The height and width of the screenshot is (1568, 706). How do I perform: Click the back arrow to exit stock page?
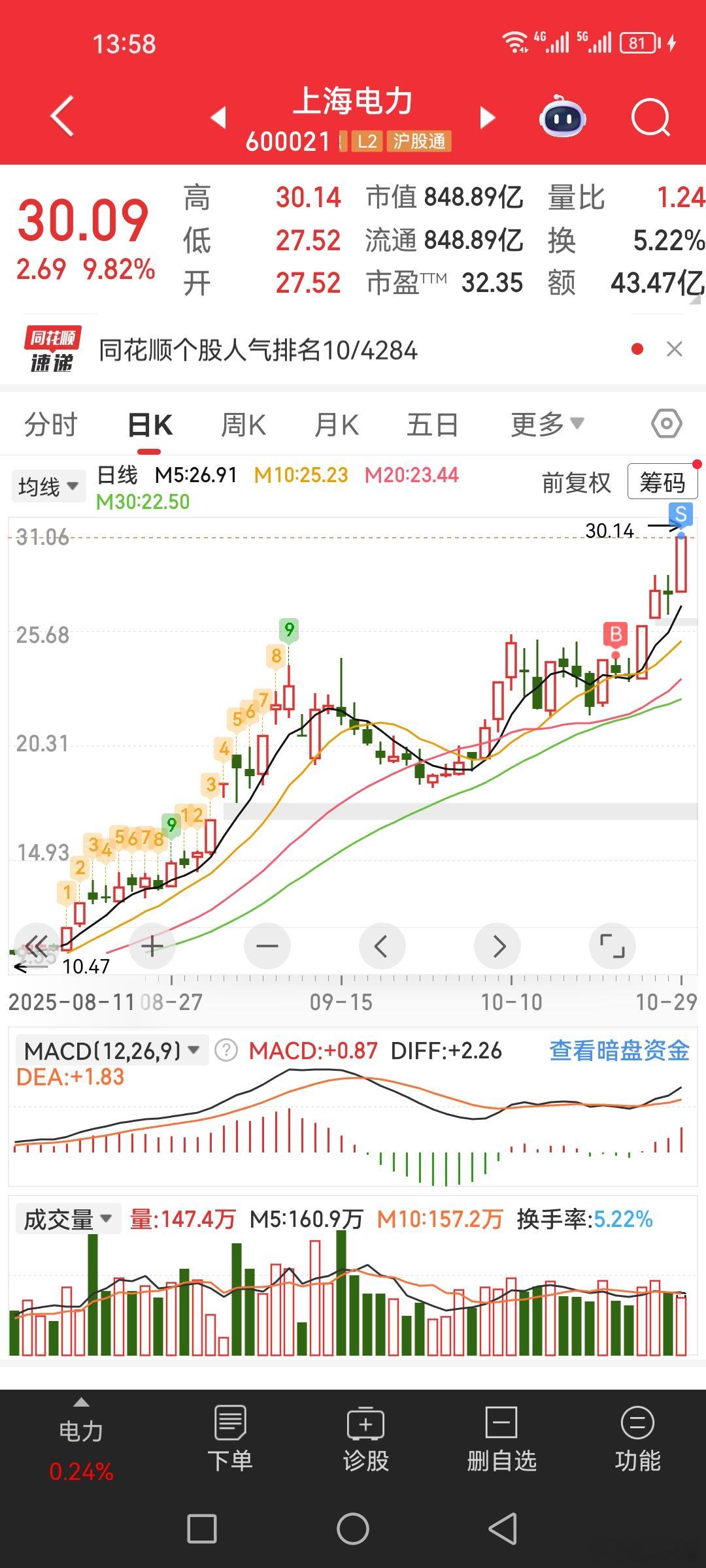[x=62, y=116]
